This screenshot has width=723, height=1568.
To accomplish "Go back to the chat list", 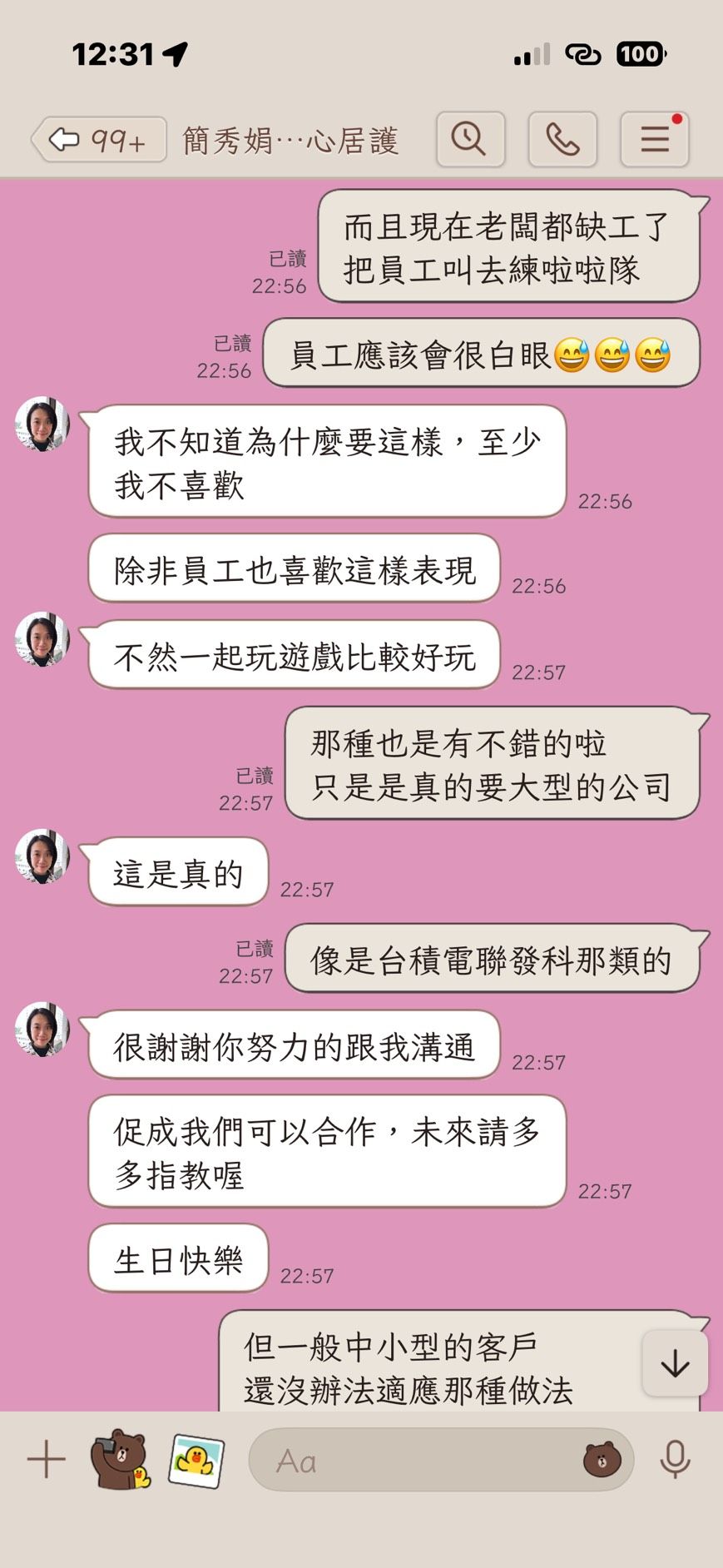I will coord(98,139).
